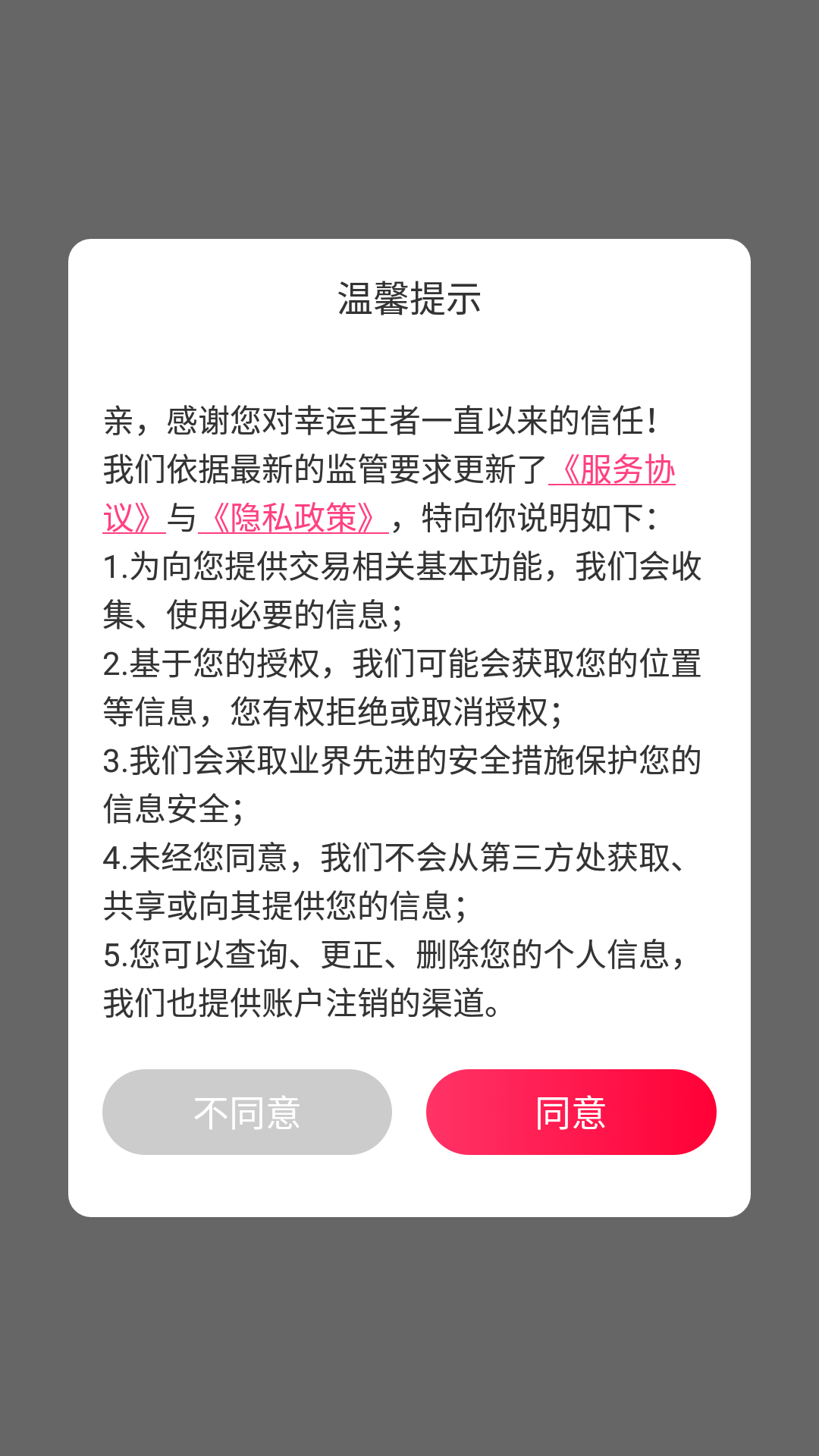The height and width of the screenshot is (1456, 819).
Task: Select the gray decline pill button
Action: point(248,1112)
